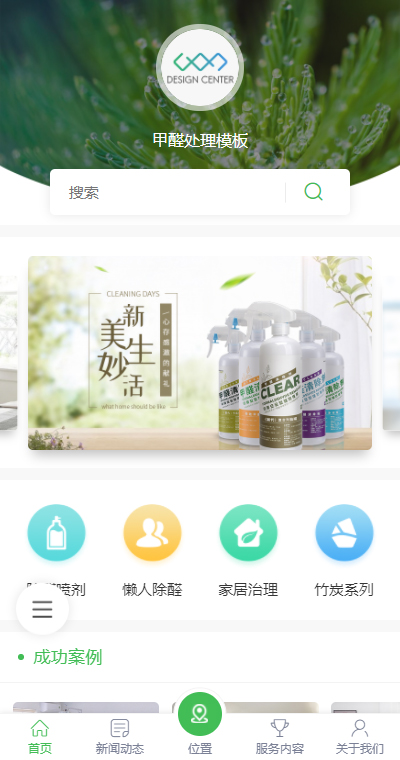Open the floating hamburger menu button
This screenshot has height=760, width=400.
point(42,609)
